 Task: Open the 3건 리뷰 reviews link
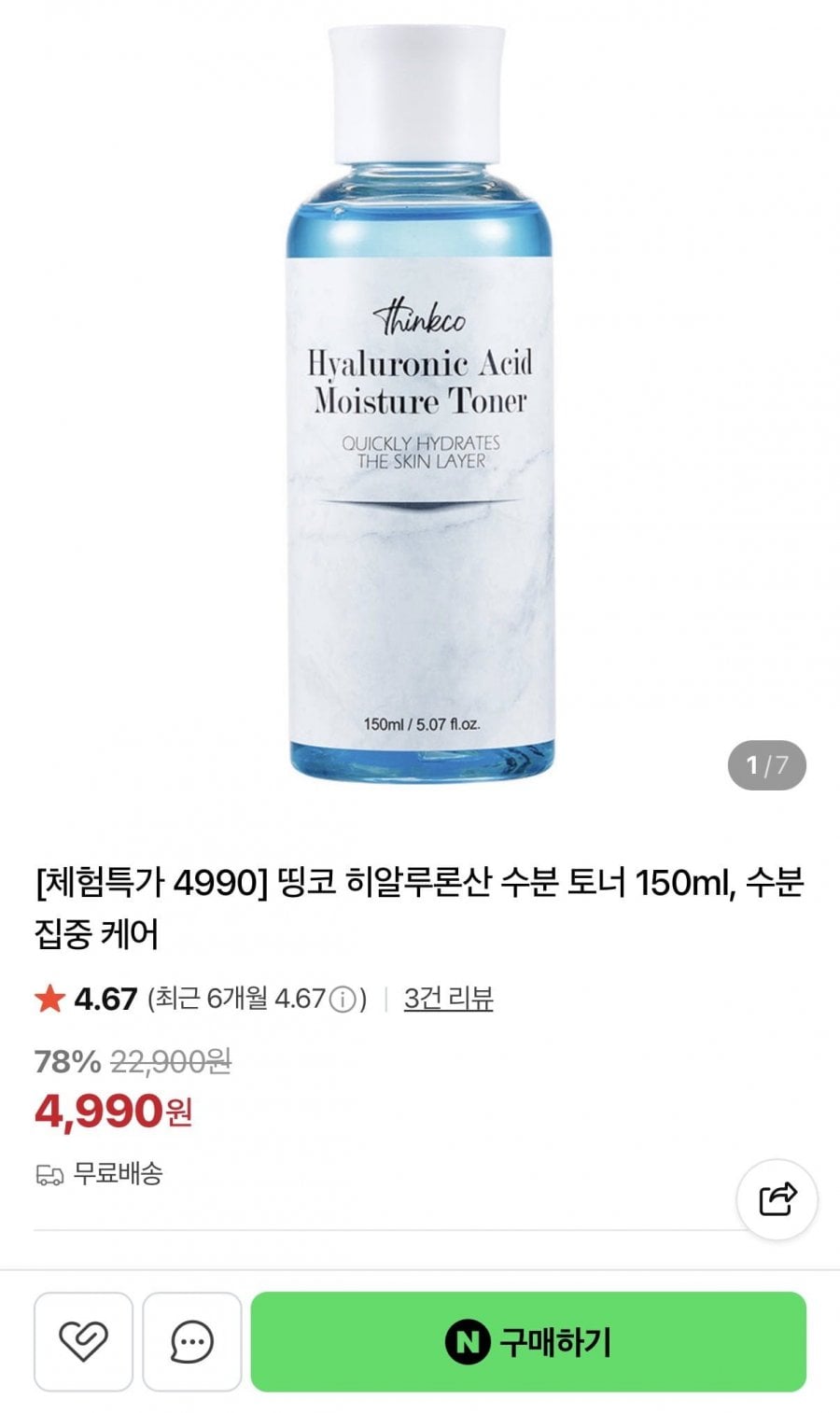pyautogui.click(x=448, y=999)
